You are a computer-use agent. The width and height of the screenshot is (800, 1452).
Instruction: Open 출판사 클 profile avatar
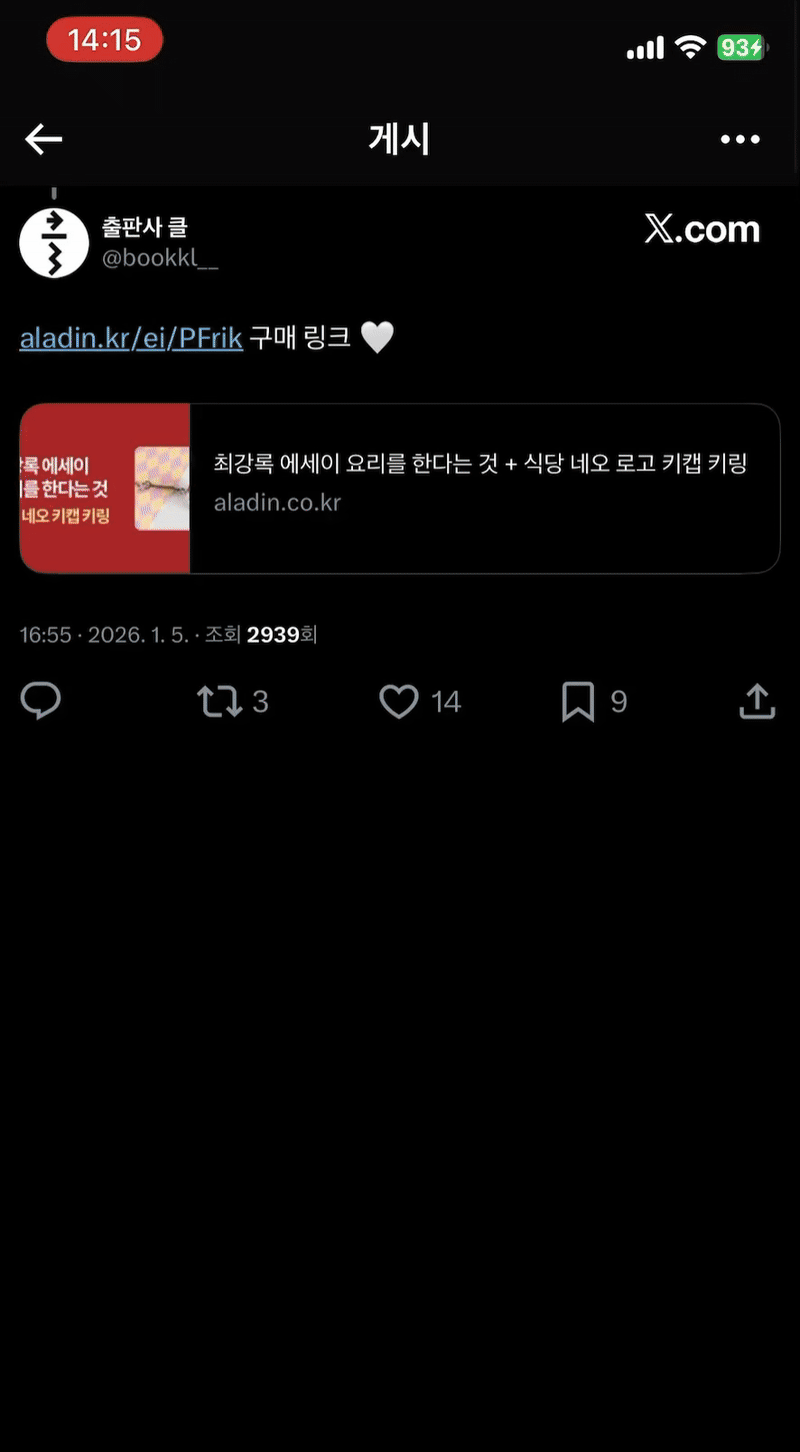(54, 243)
